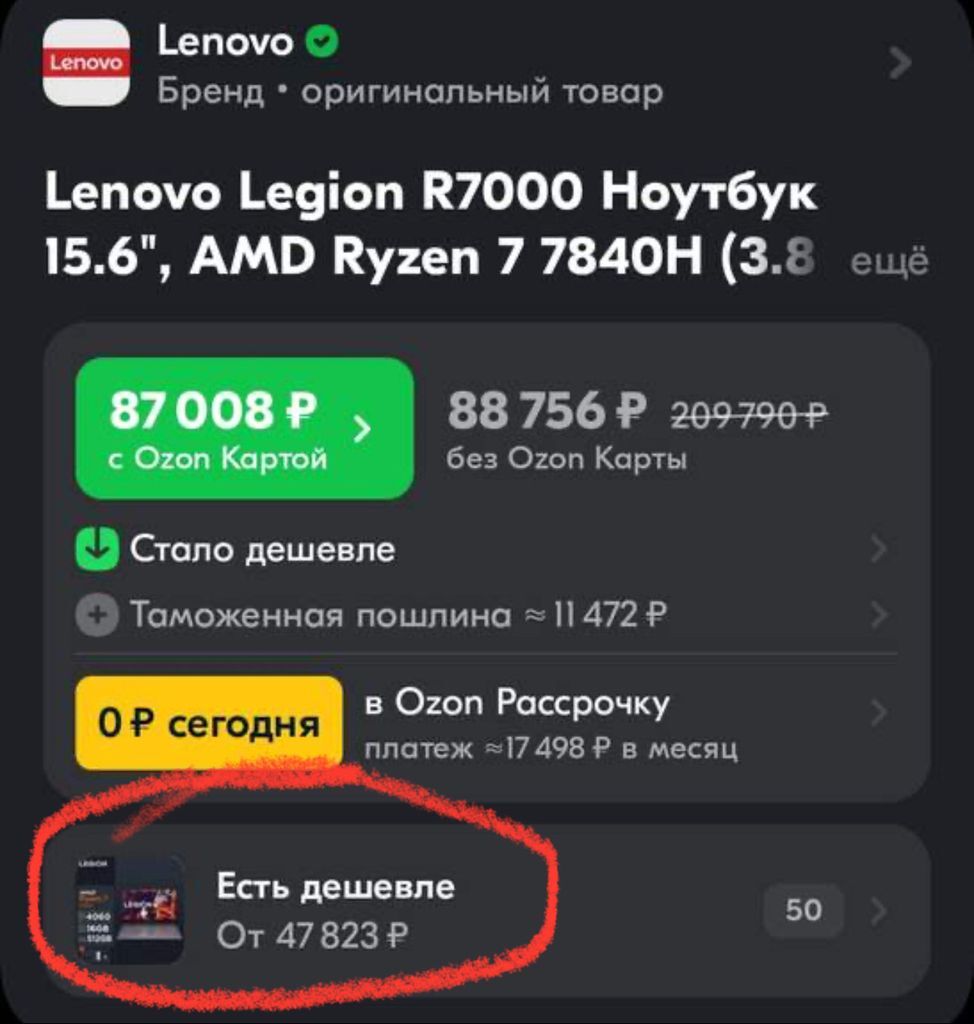Tap the yellow 0 ₽ сегодня button
The width and height of the screenshot is (974, 1024).
pyautogui.click(x=208, y=723)
